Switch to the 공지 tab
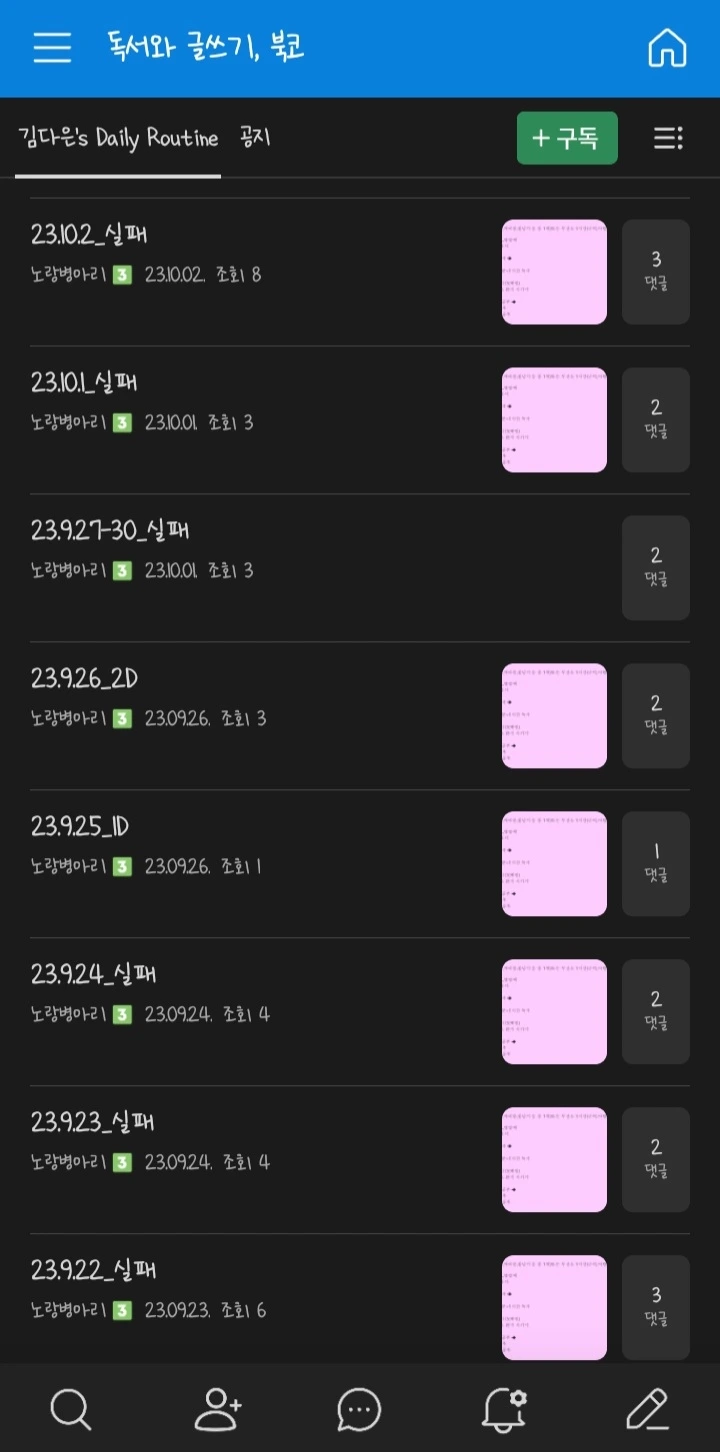 point(255,138)
